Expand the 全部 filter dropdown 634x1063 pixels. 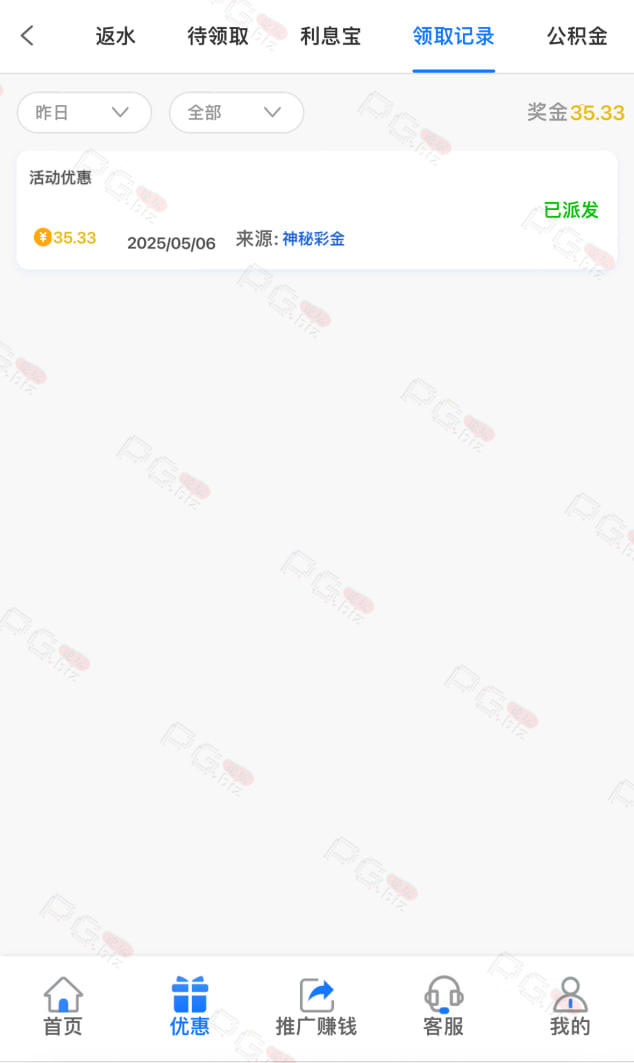(x=236, y=113)
